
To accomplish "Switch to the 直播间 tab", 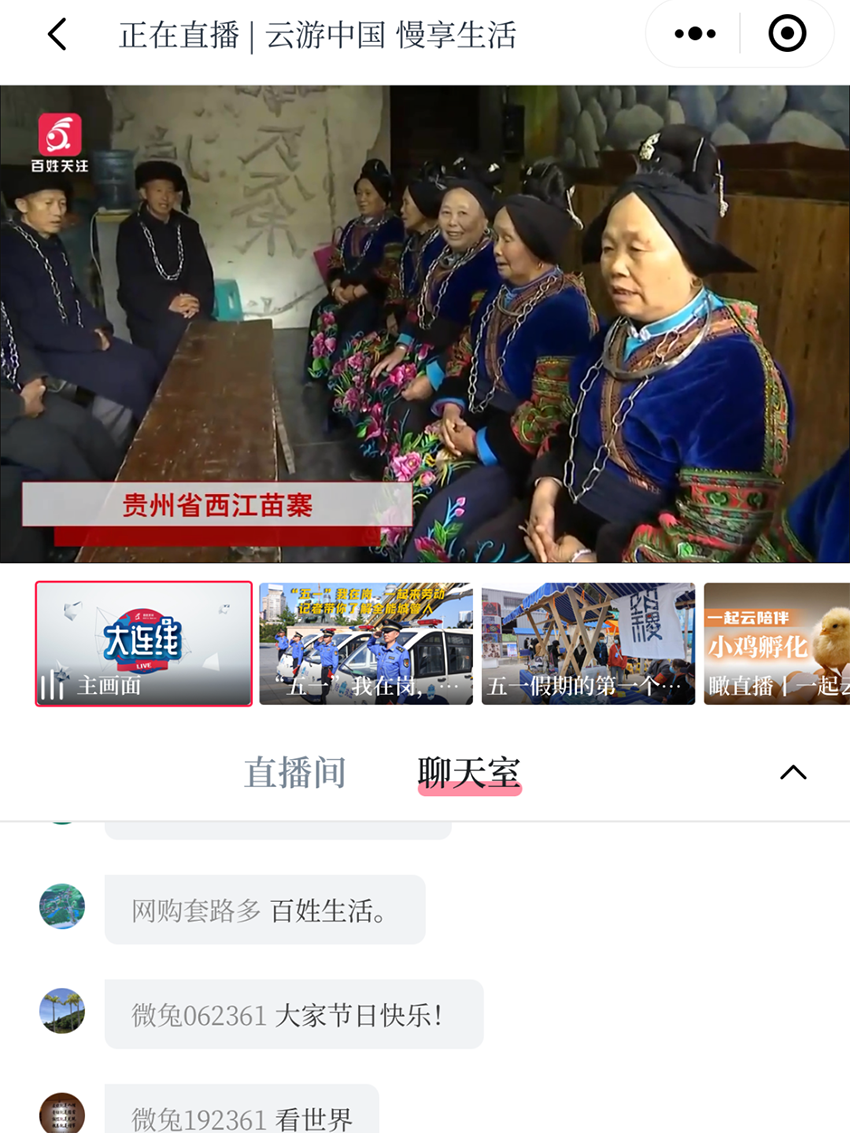I will tap(295, 772).
